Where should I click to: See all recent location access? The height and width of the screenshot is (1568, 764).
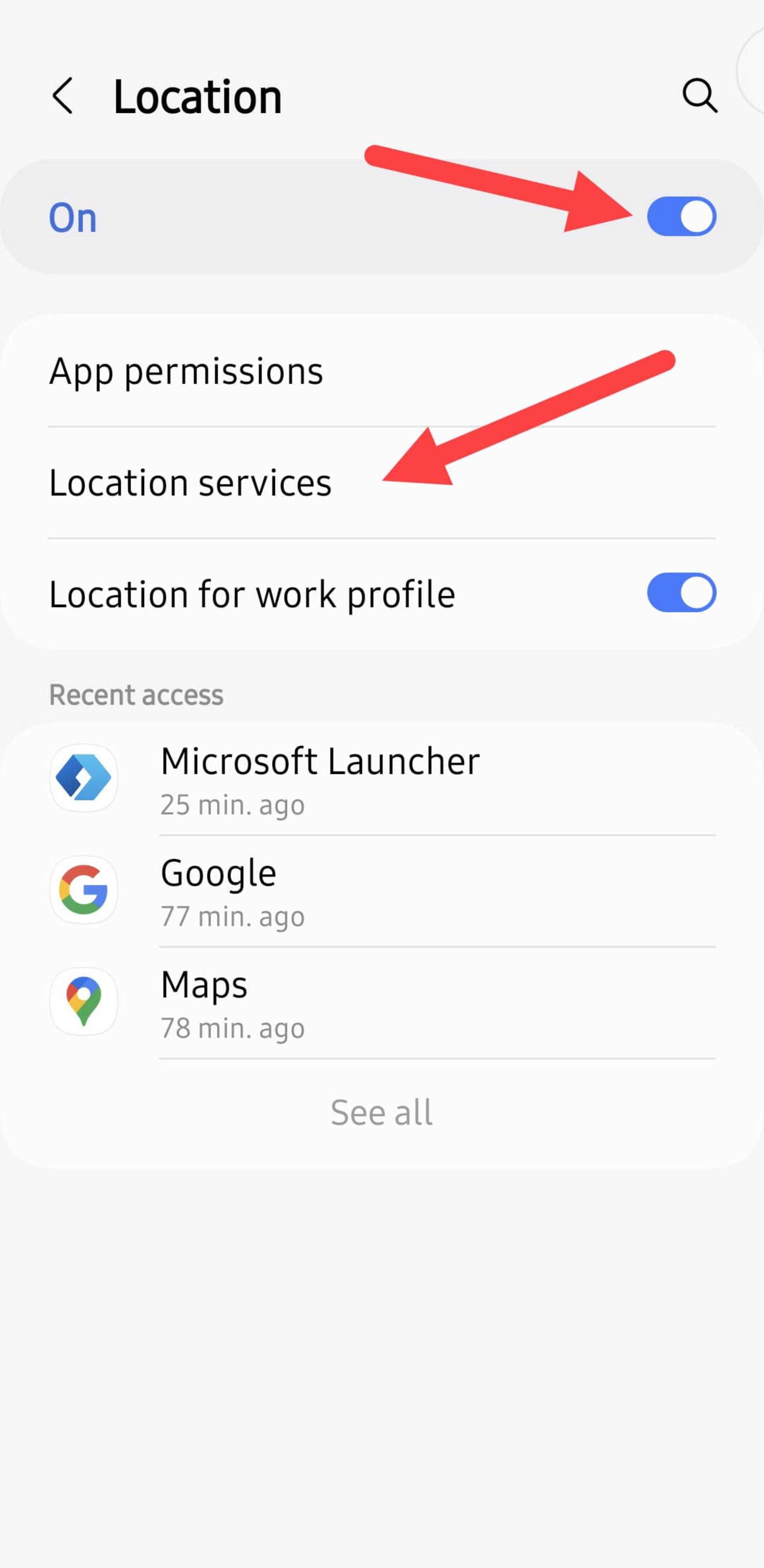(382, 1112)
